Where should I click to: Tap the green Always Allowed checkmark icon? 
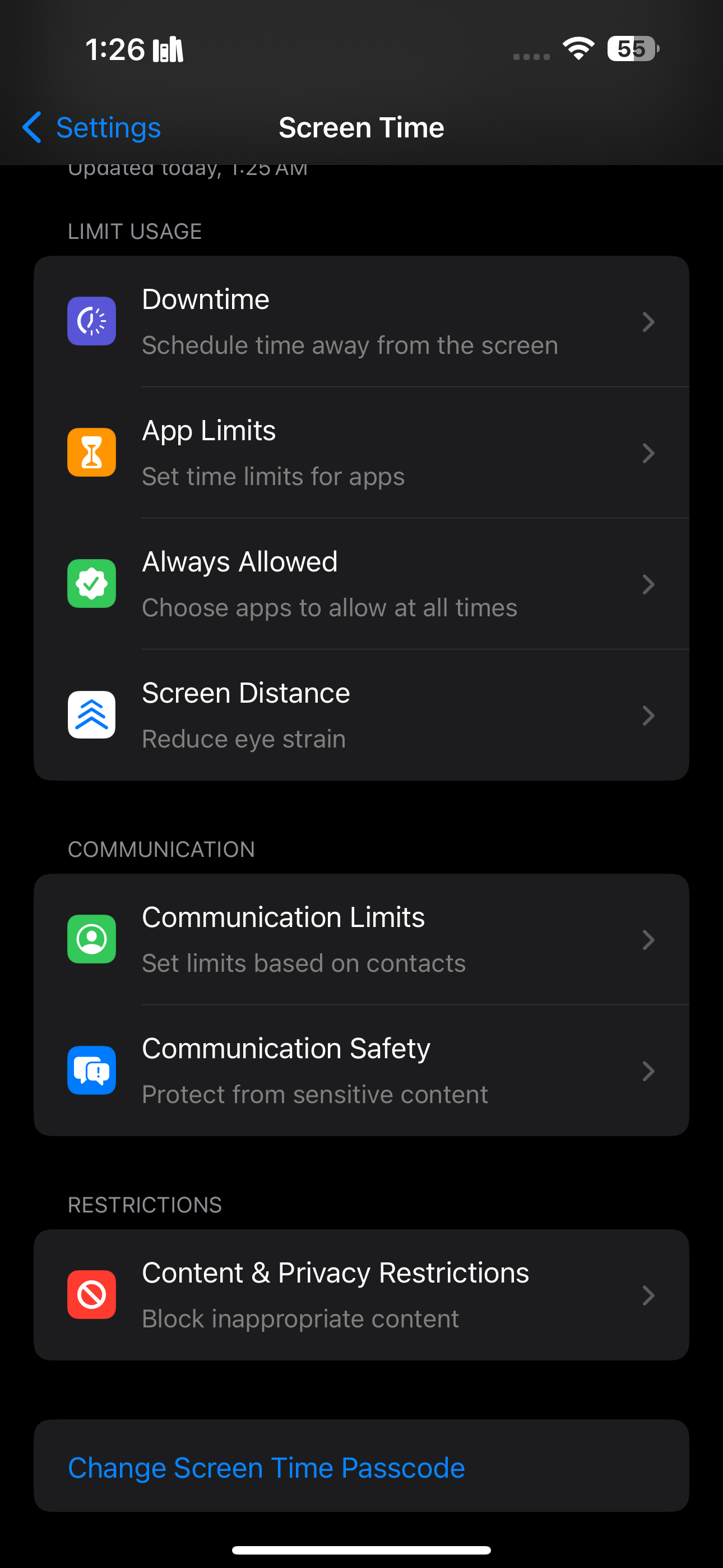click(x=91, y=584)
